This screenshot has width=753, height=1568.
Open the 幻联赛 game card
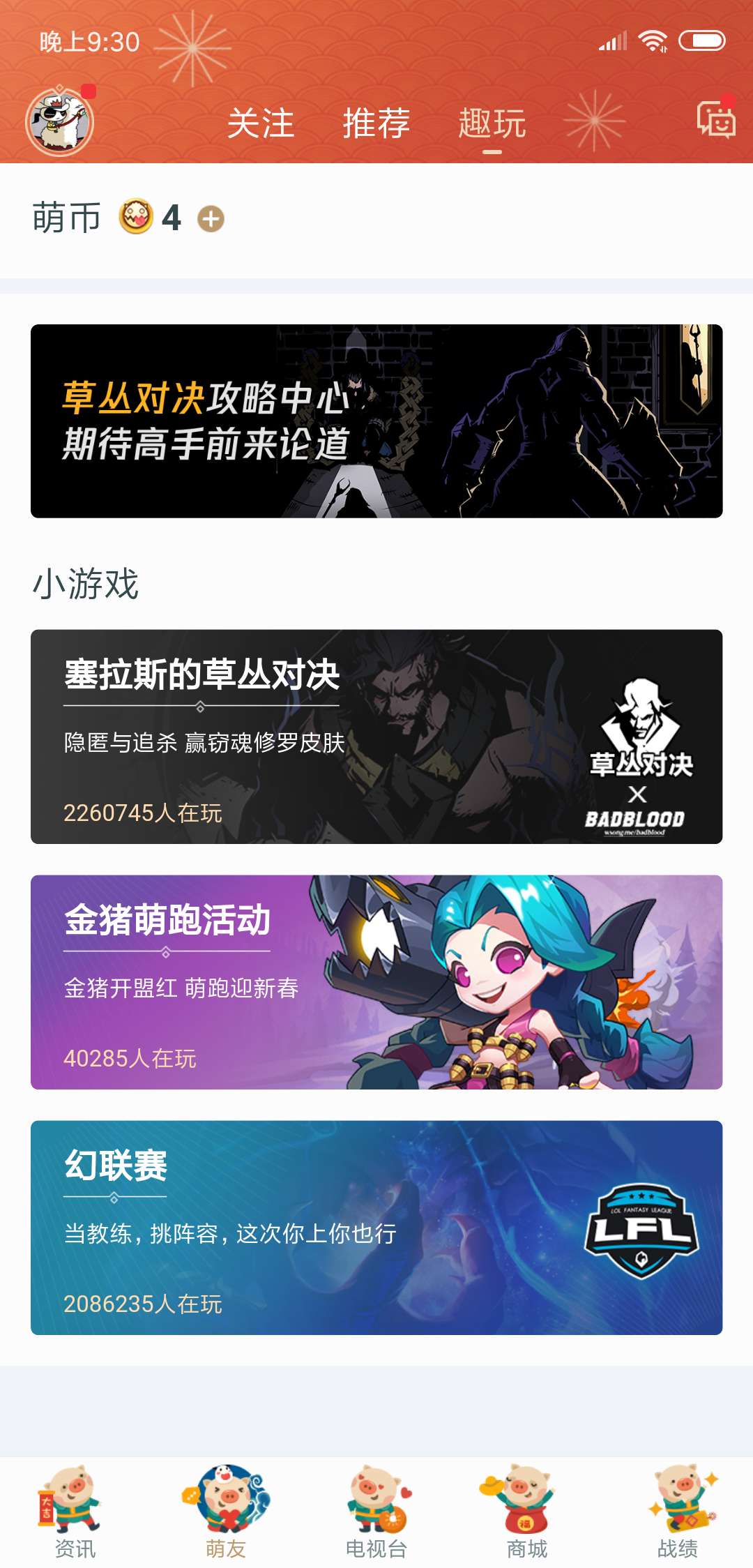pos(376,1228)
